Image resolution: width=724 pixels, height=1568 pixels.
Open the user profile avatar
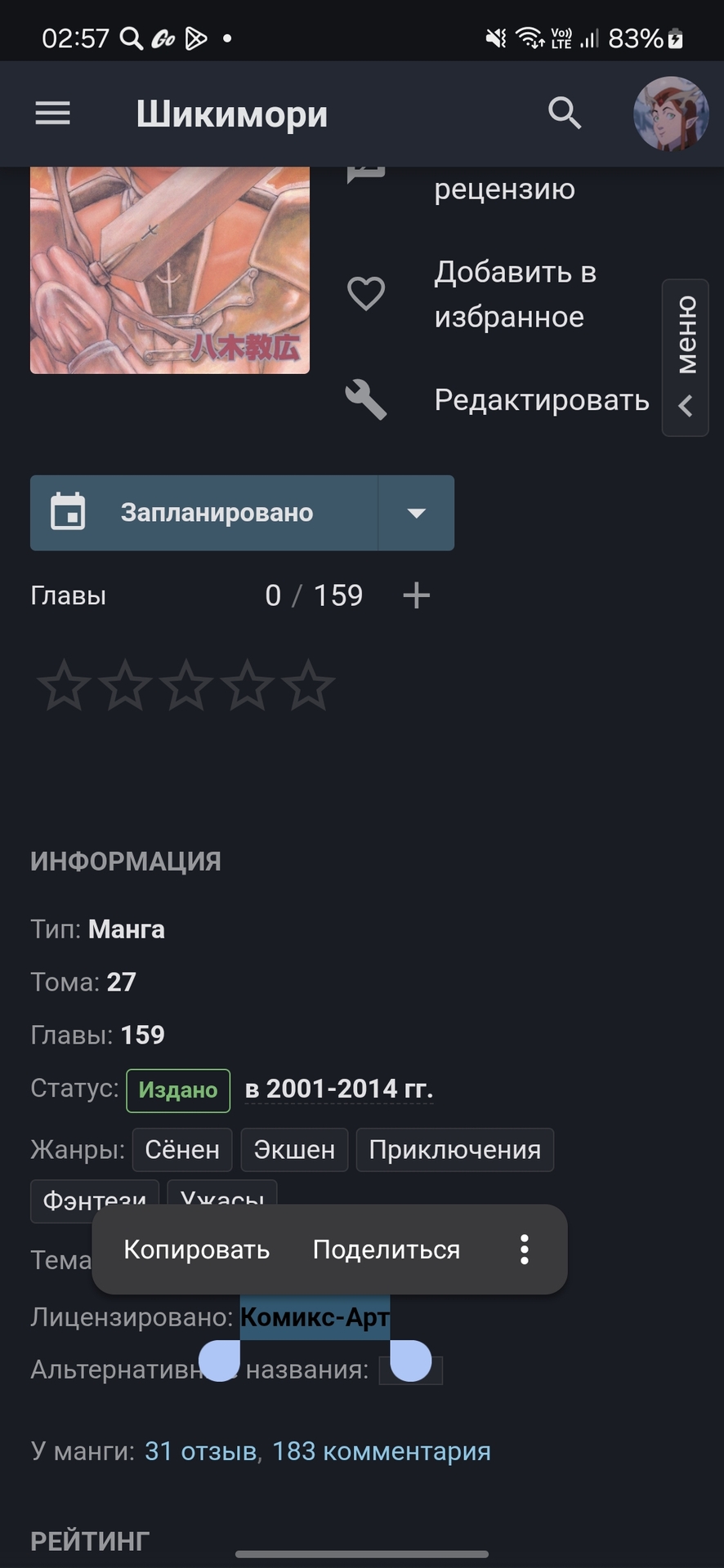pos(670,114)
